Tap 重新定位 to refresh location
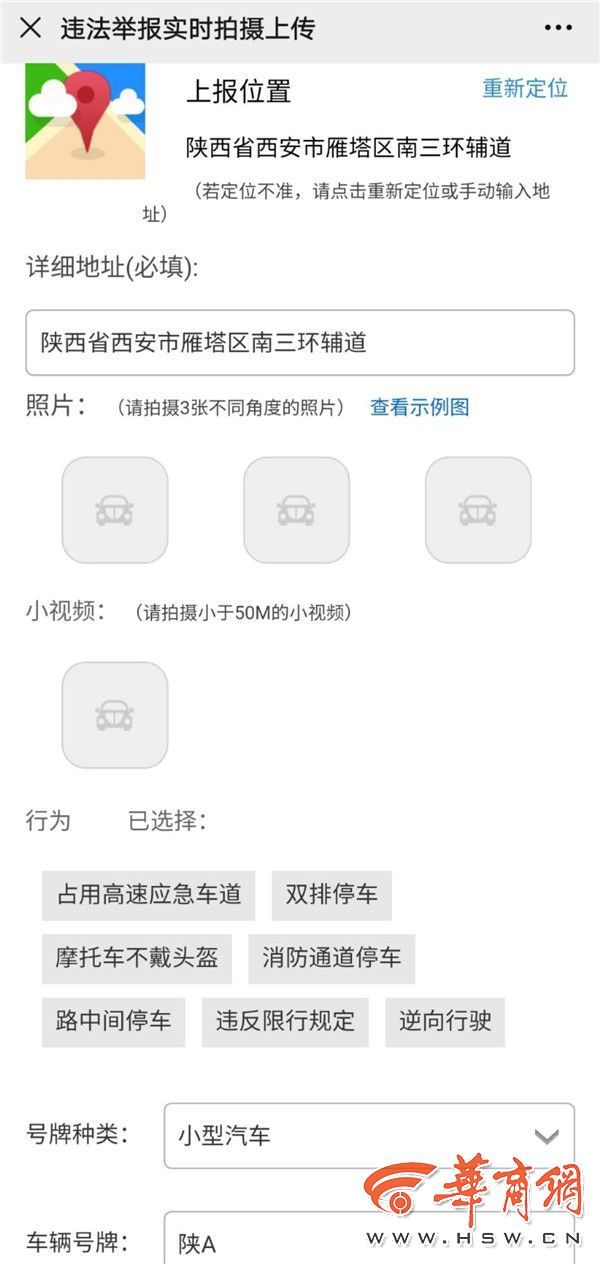Image resolution: width=600 pixels, height=1264 pixels. coord(525,88)
